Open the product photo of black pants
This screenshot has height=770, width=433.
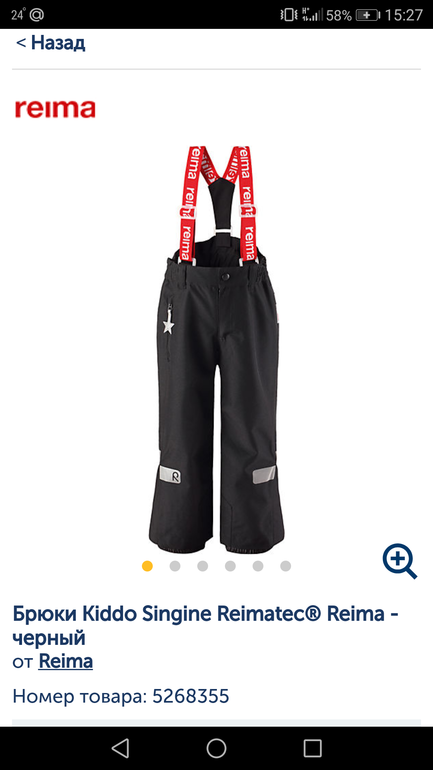click(216, 349)
